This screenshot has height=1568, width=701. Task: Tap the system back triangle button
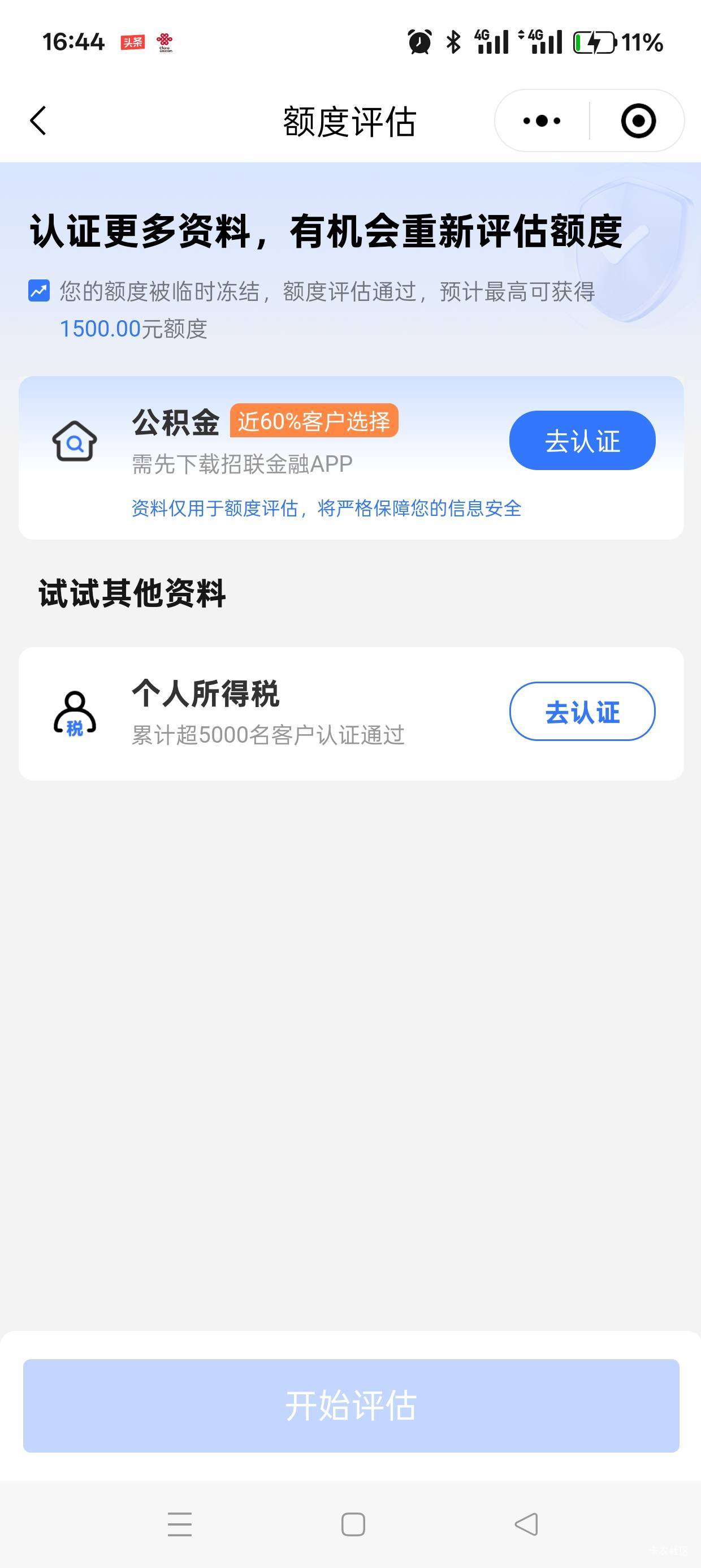point(526,1524)
